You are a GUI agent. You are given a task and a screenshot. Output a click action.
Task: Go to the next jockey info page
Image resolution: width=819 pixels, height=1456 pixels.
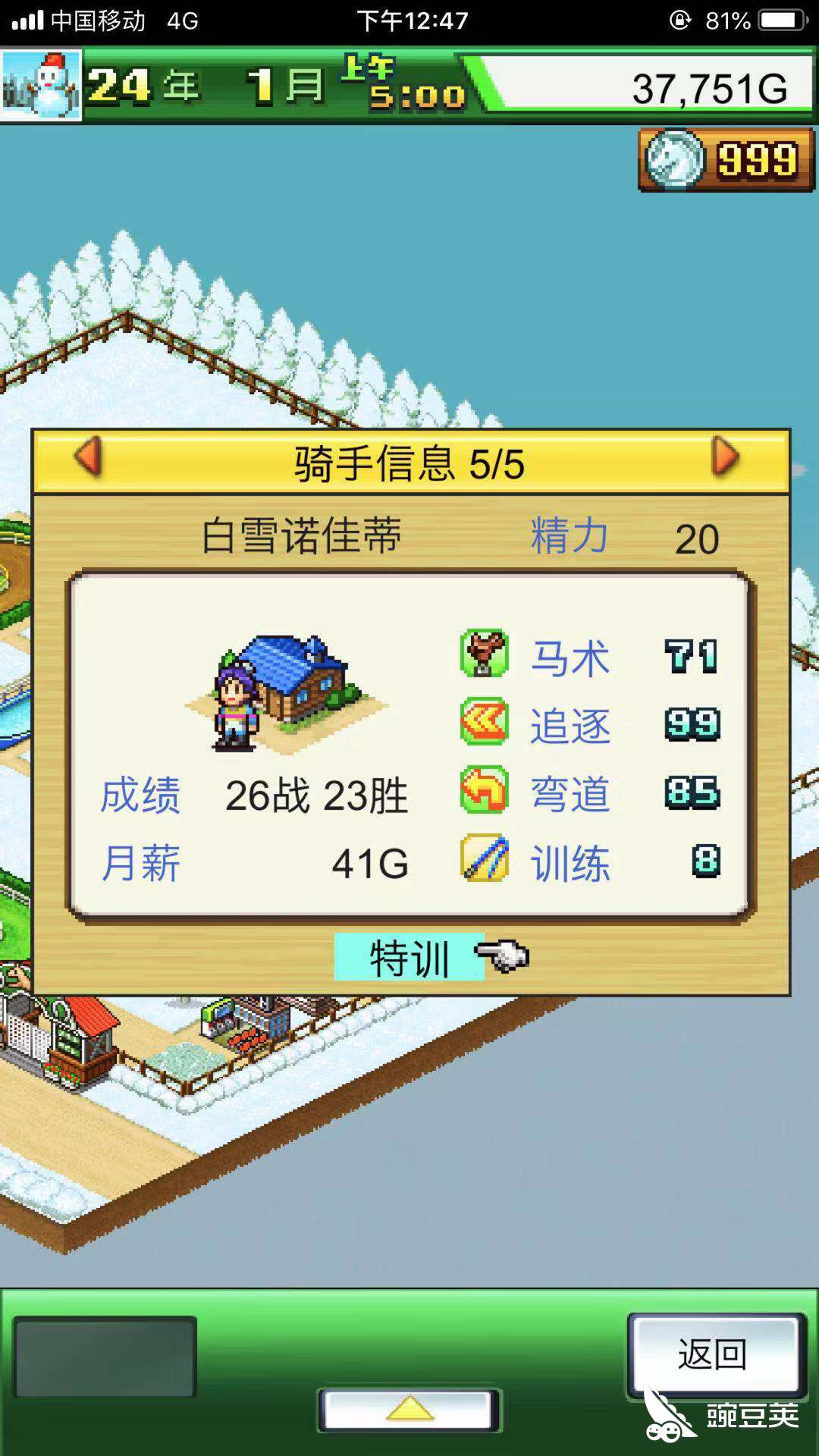click(x=726, y=458)
